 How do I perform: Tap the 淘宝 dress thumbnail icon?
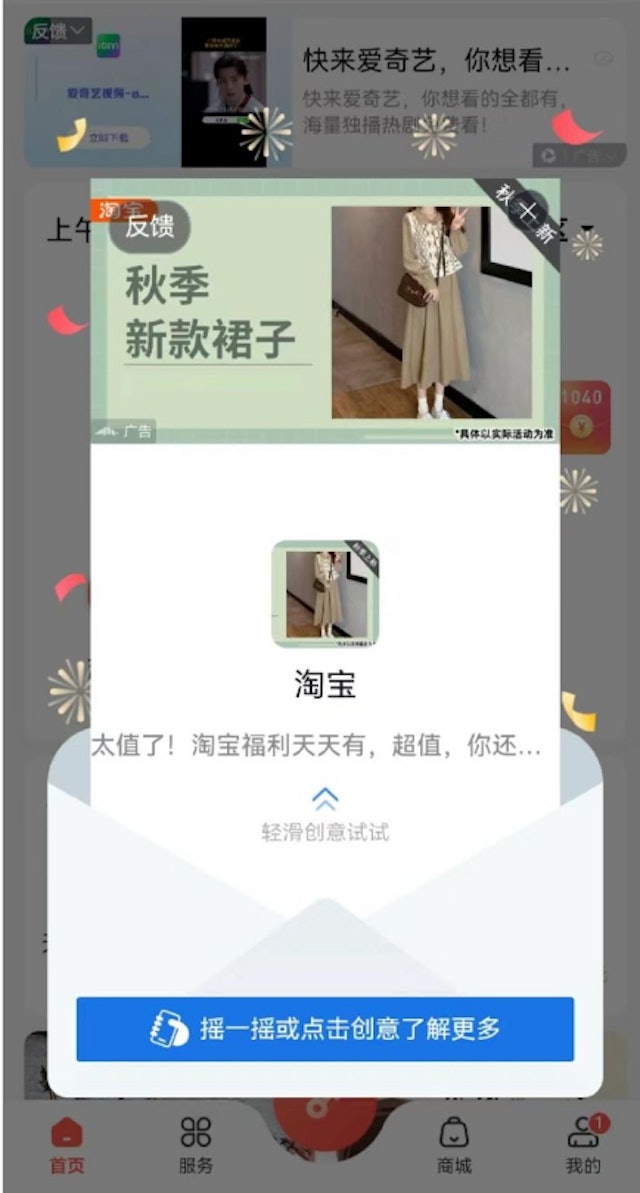point(325,594)
